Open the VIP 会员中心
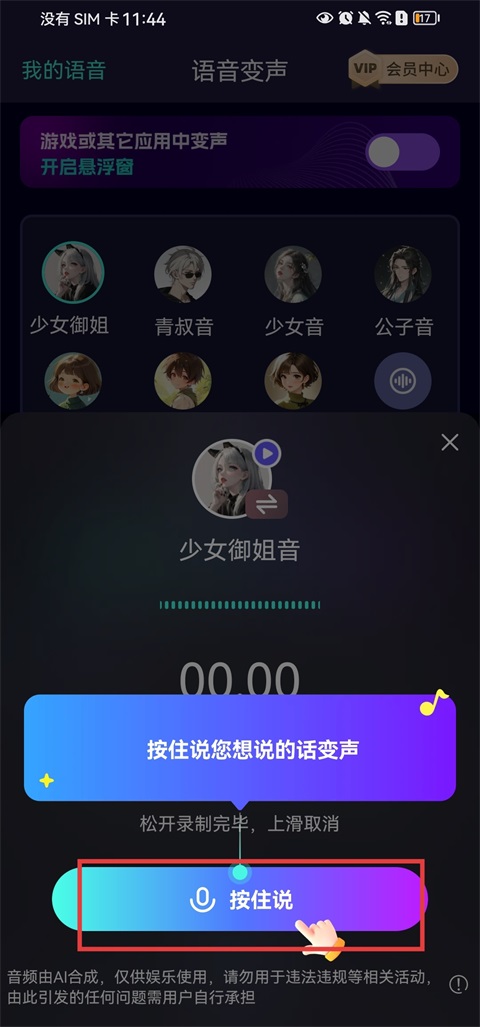The height and width of the screenshot is (1027, 480). 403,69
